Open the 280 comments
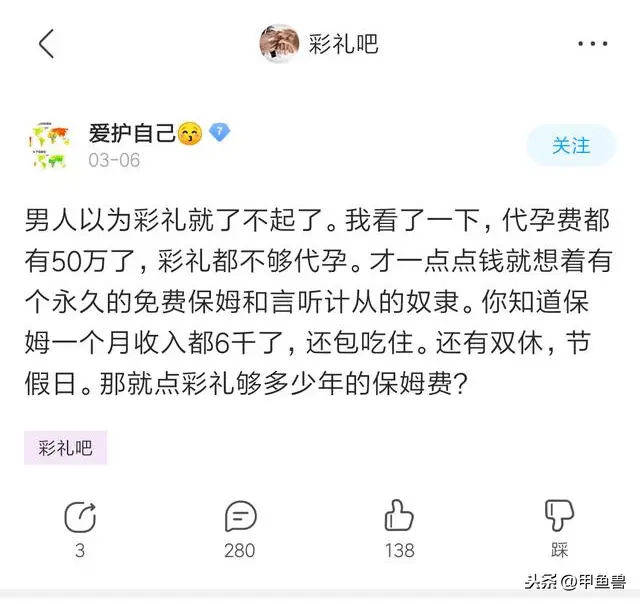The width and height of the screenshot is (640, 604). click(240, 517)
